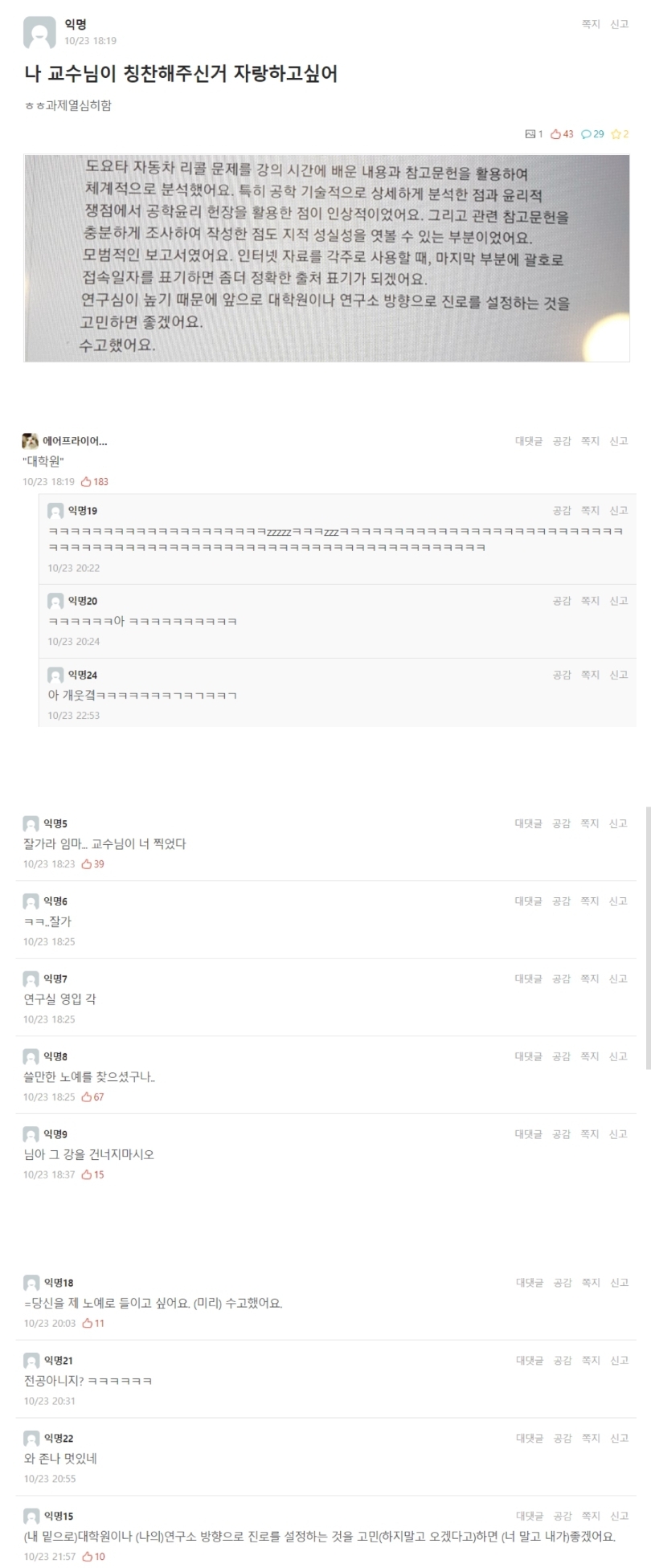Like (공감) 익명6's comment

[x=562, y=901]
